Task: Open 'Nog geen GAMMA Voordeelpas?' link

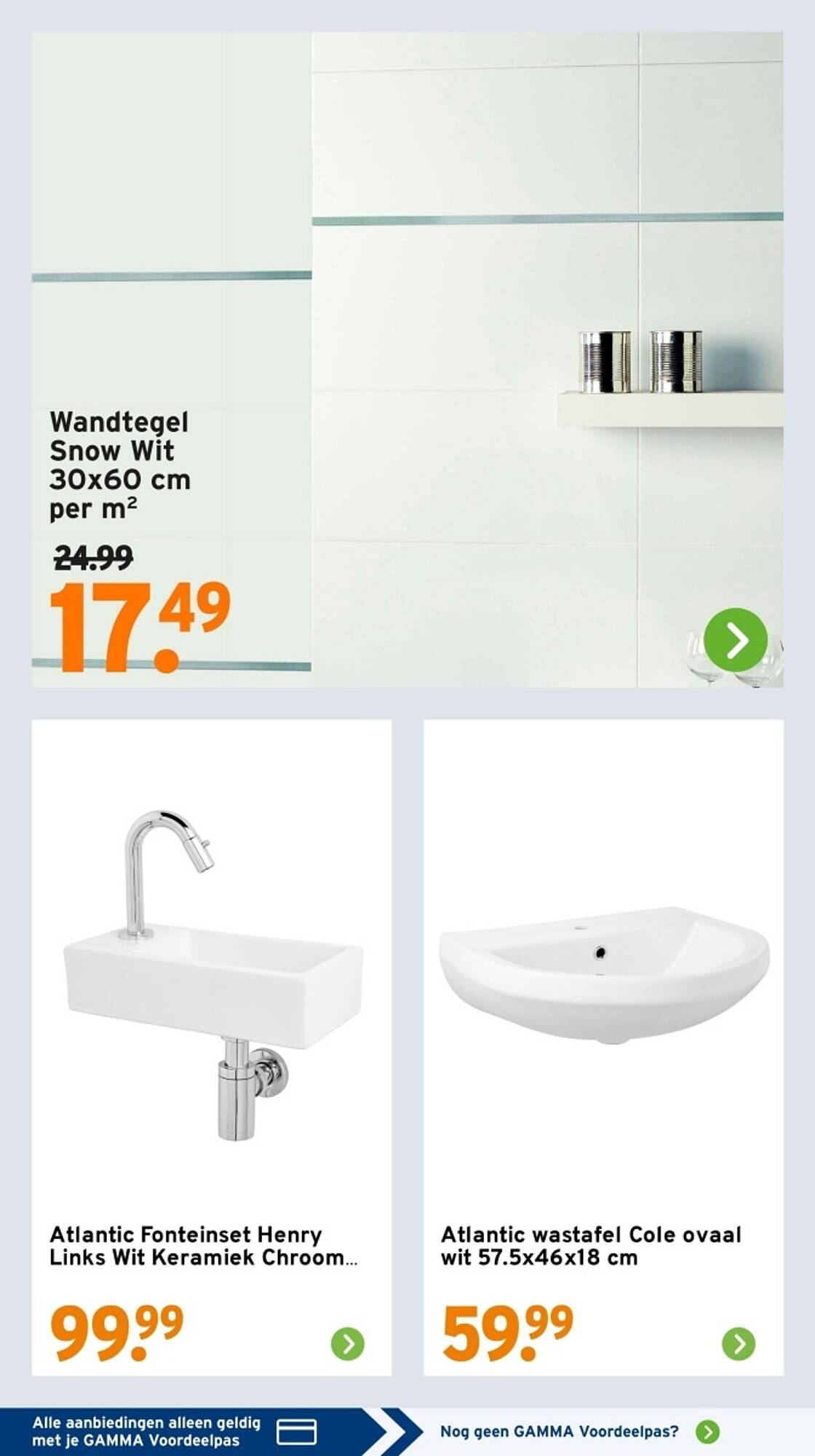Action: [x=580, y=1432]
